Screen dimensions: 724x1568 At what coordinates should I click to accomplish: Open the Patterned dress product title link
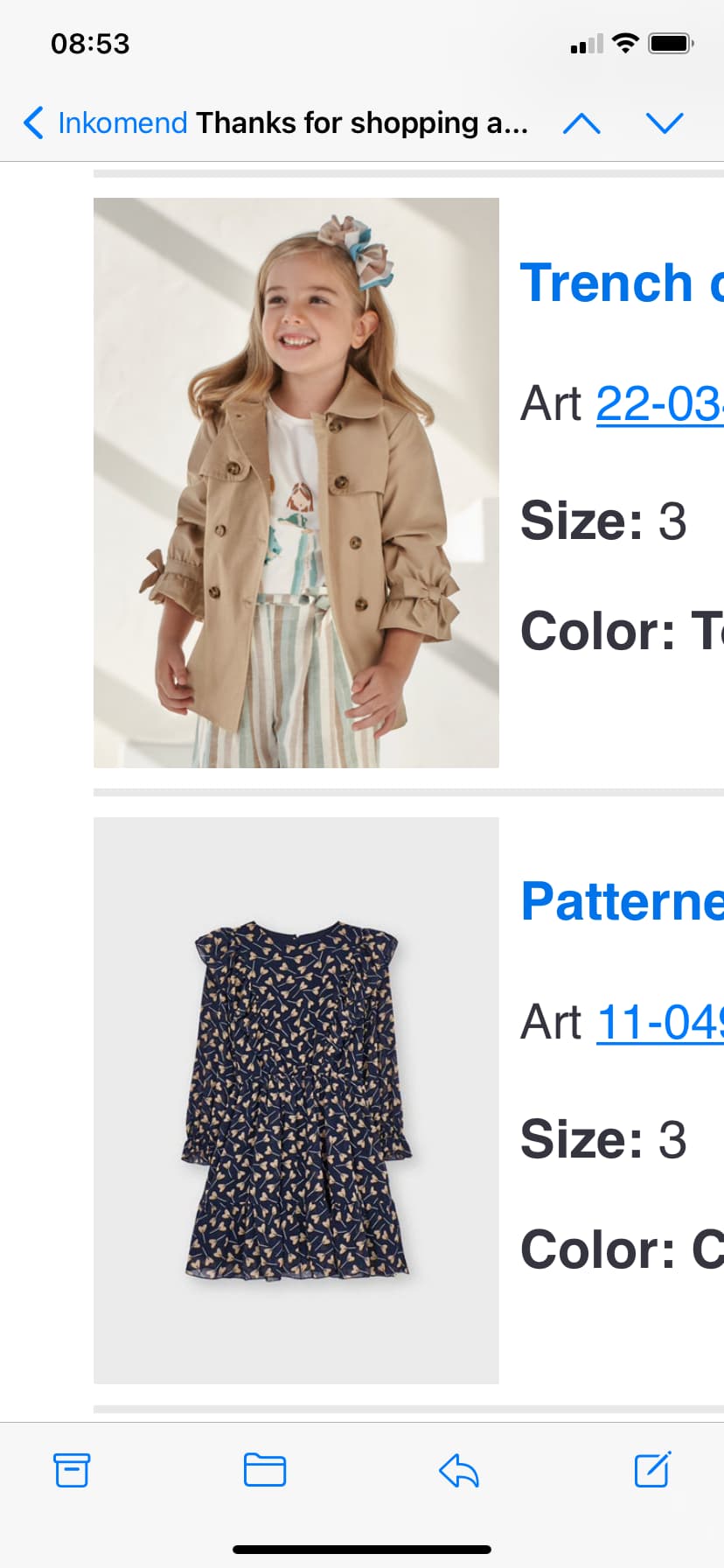(622, 901)
